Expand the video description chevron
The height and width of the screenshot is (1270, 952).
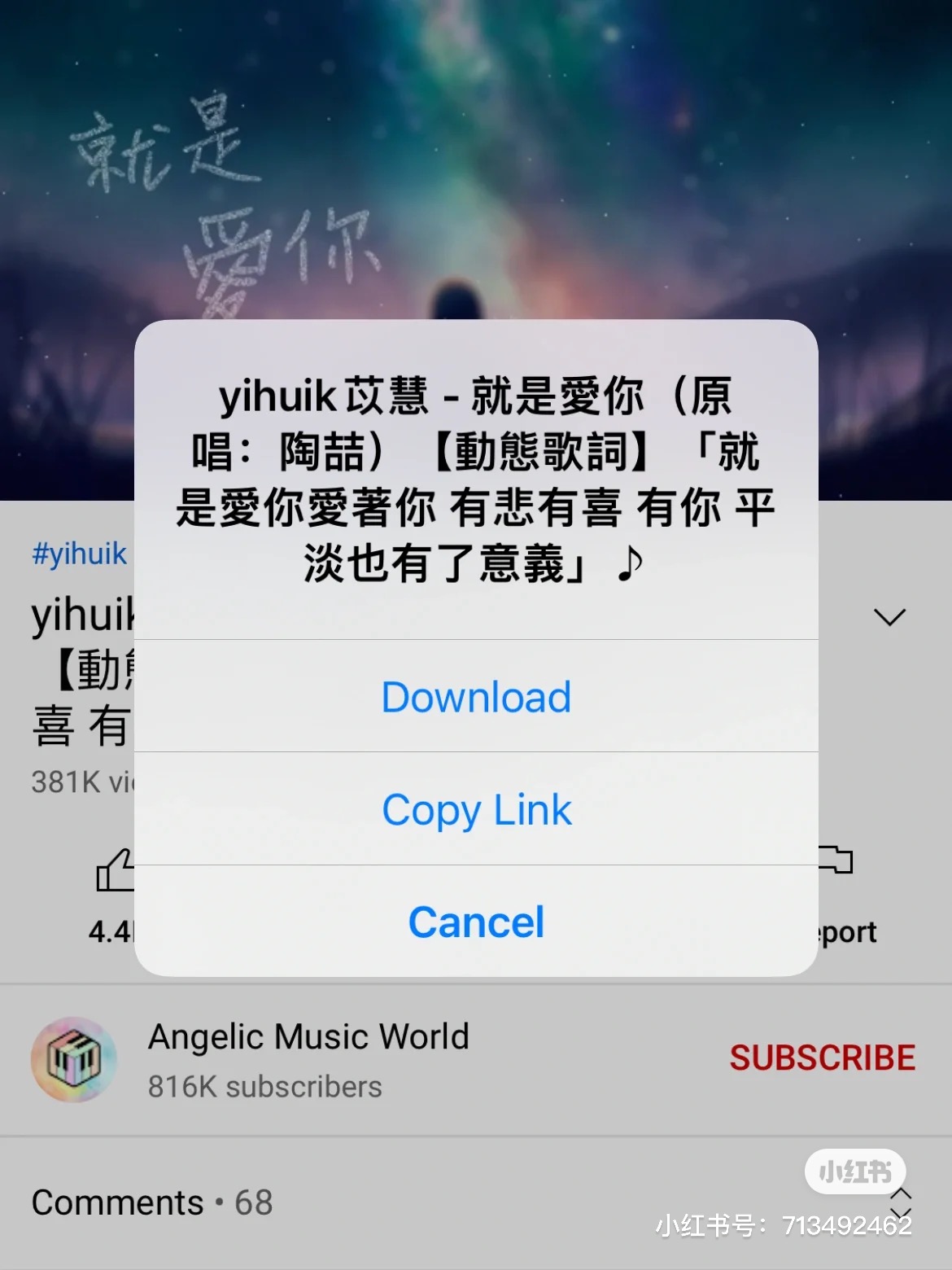(889, 617)
